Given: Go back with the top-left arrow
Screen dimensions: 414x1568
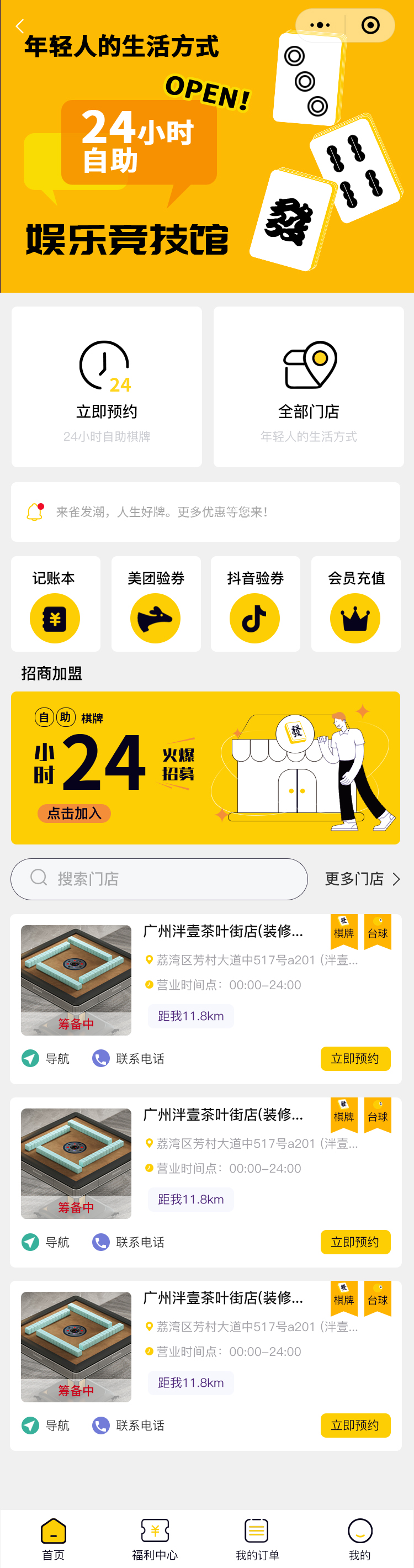Looking at the screenshot, I should (19, 26).
